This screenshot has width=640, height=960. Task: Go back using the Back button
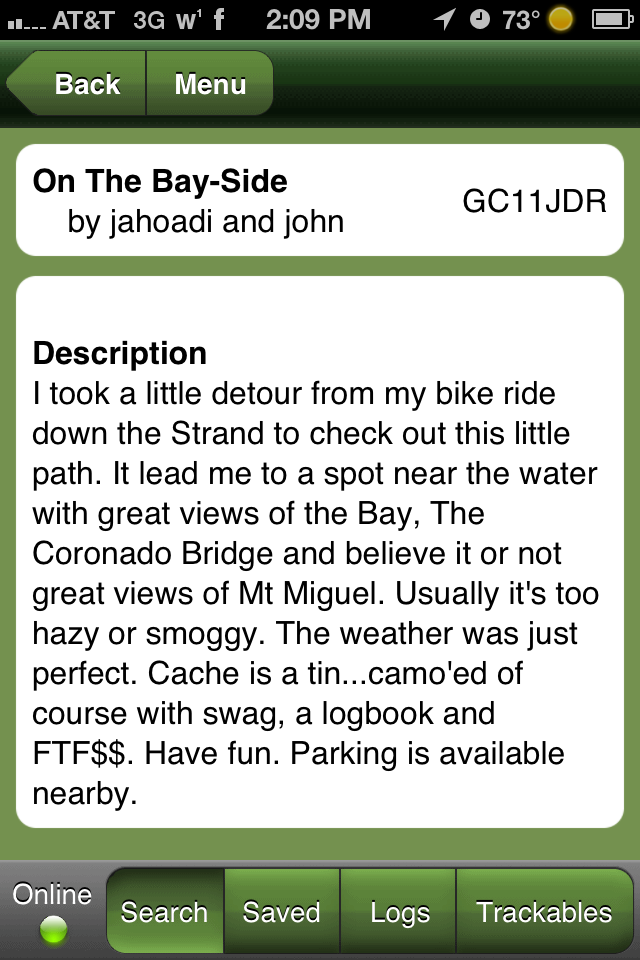coord(82,84)
